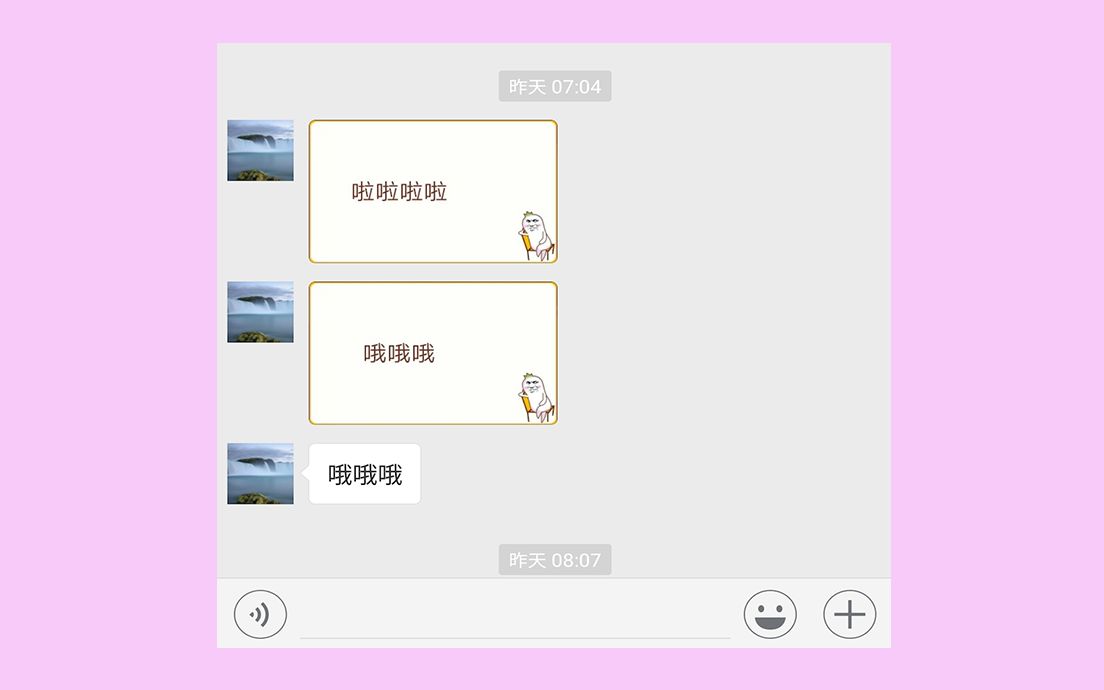Tap the avatar beside the plain 哦哦哦 bubble
The image size is (1104, 690).
(x=260, y=474)
